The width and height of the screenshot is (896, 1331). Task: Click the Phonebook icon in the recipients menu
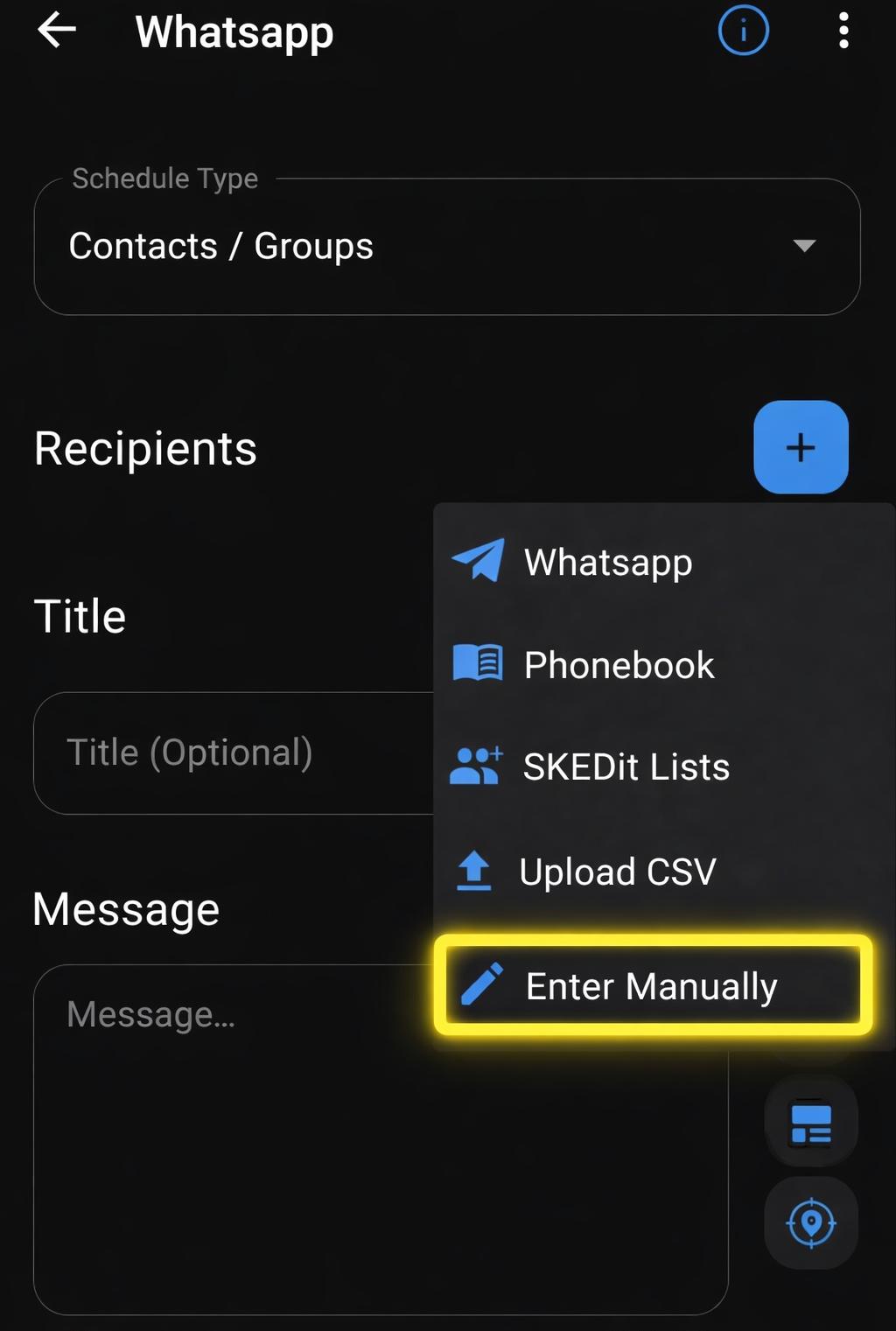[476, 664]
